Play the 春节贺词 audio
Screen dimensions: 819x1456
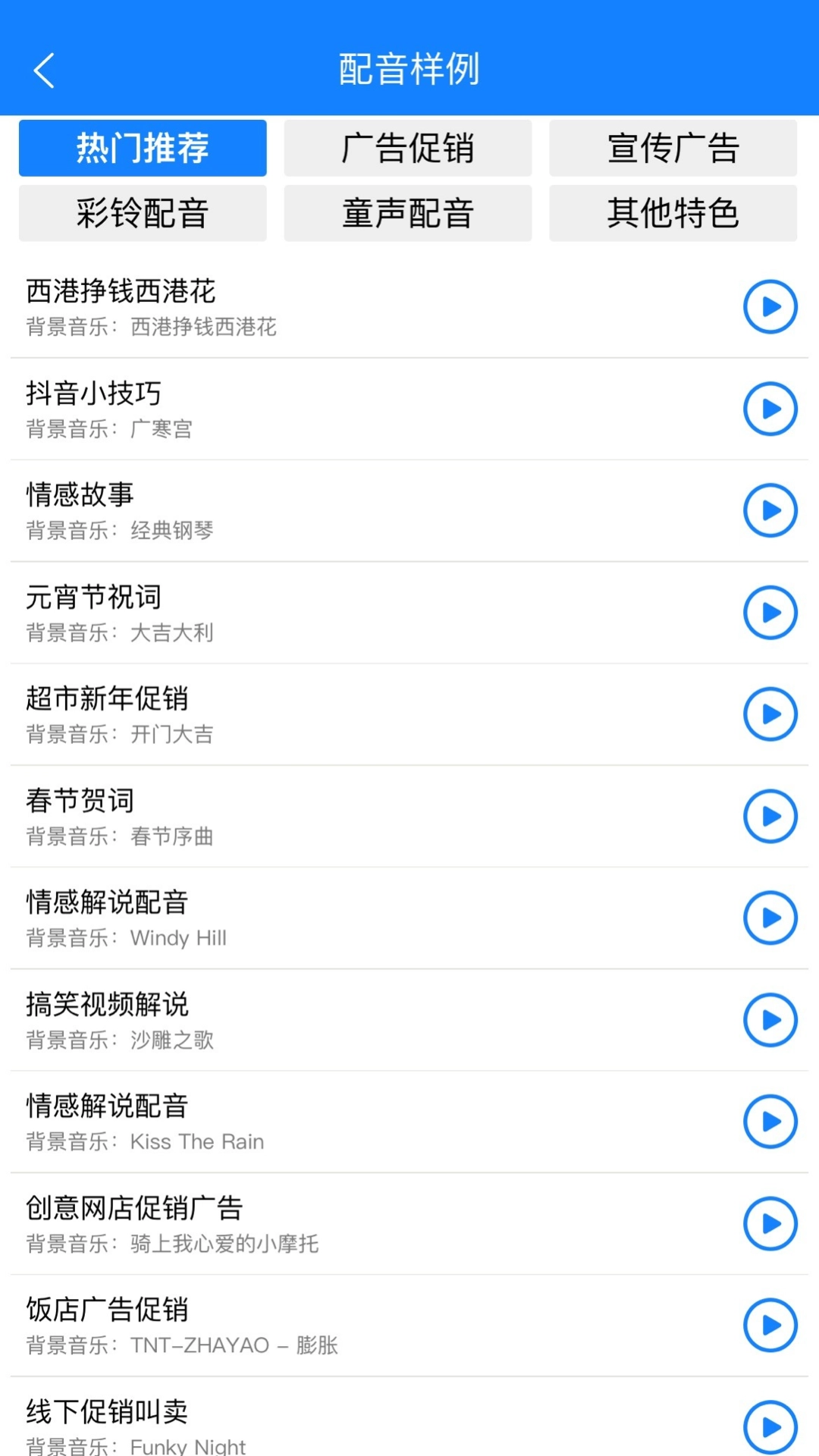tap(770, 816)
